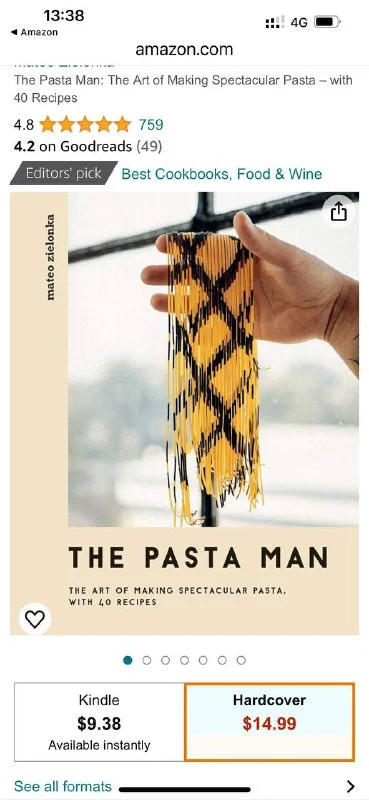Screen dimensions: 369x800
Task: Jump to the second image dot
Action: [146, 660]
